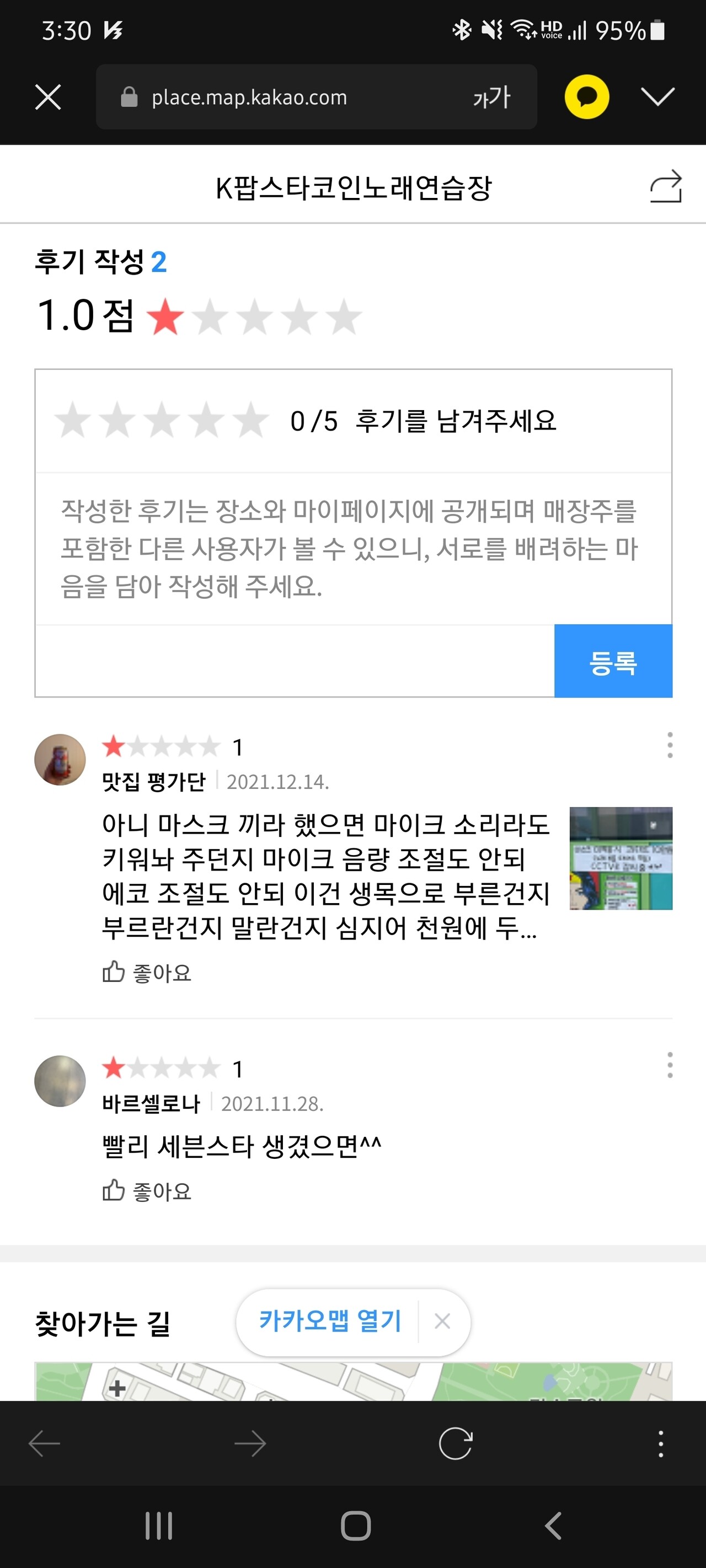Screen dimensions: 706x1568
Task: Select the third star in the rating input
Action: (162, 421)
